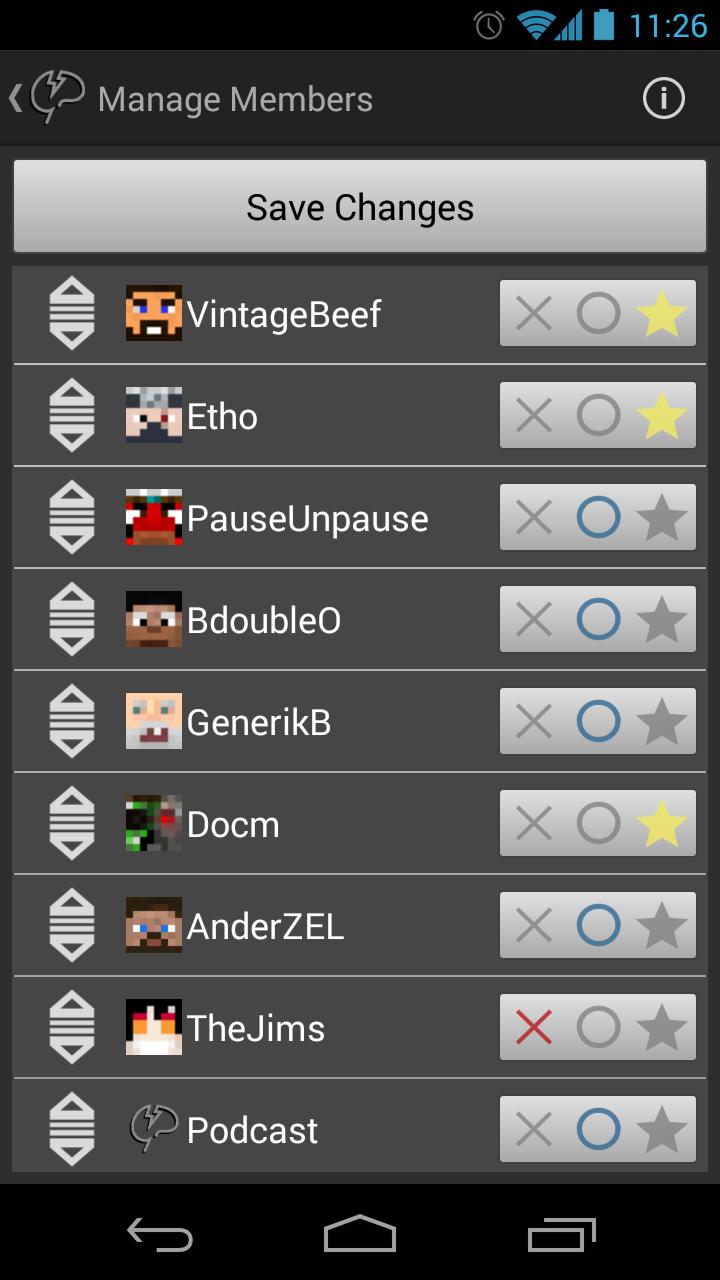Tap the reorder handle next to Podcast

click(71, 1130)
